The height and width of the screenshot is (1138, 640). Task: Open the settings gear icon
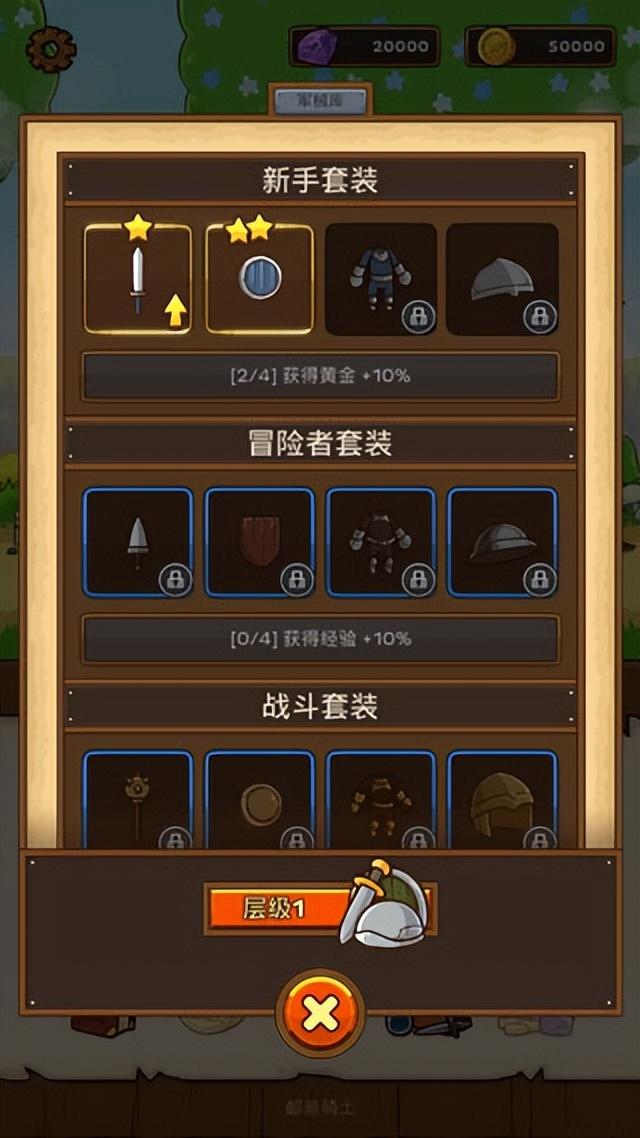50,48
